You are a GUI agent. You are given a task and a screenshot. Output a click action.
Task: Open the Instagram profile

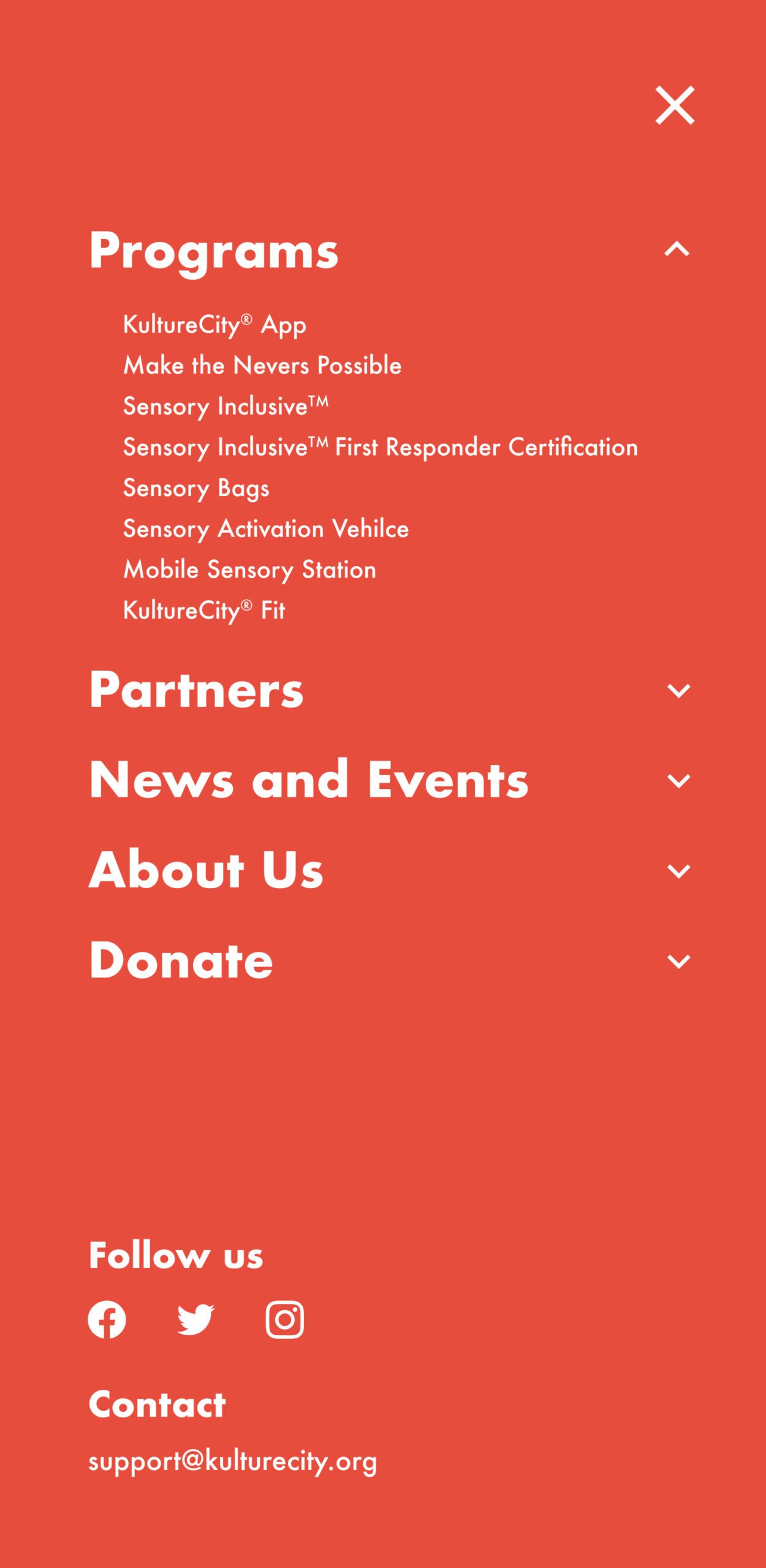[x=285, y=1319]
